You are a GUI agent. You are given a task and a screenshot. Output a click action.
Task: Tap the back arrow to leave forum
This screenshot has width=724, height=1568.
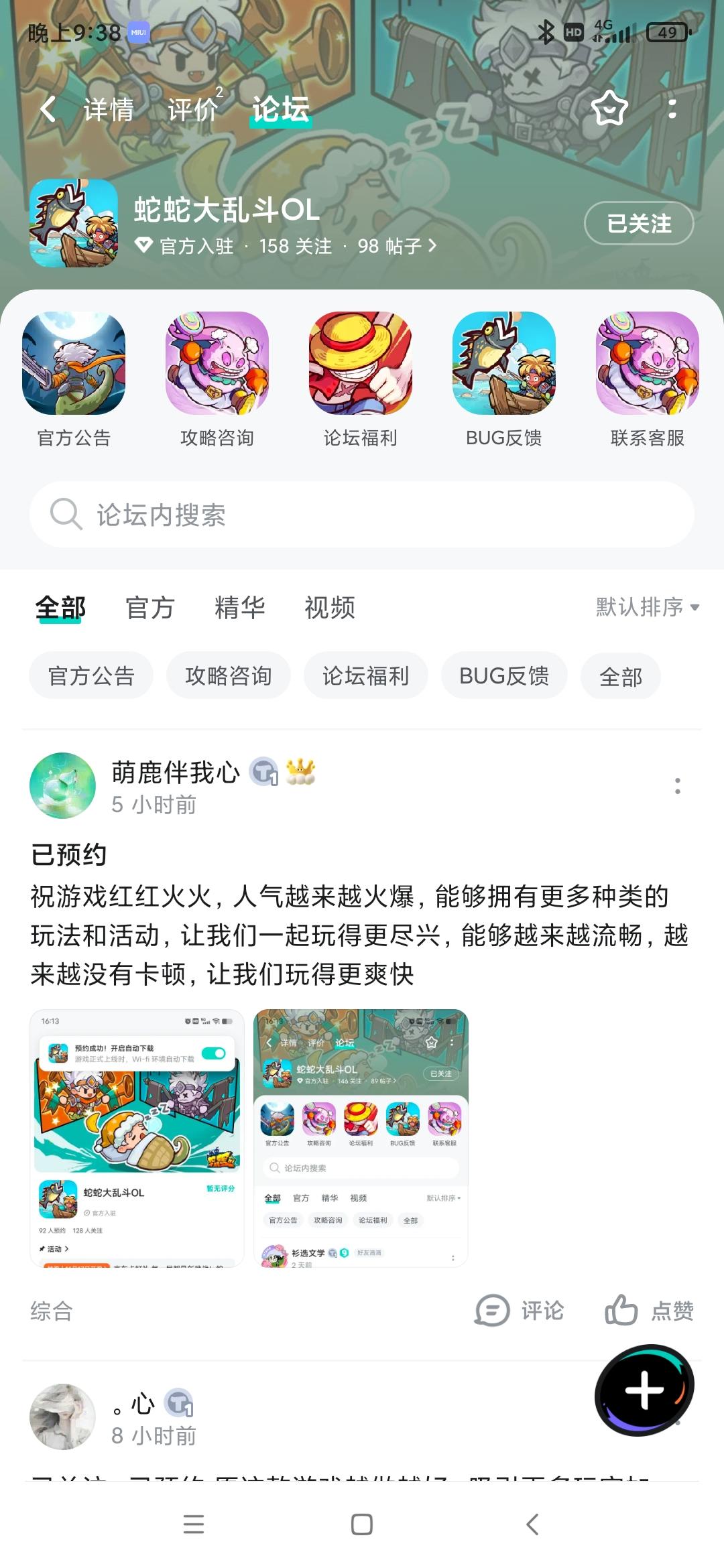[47, 109]
